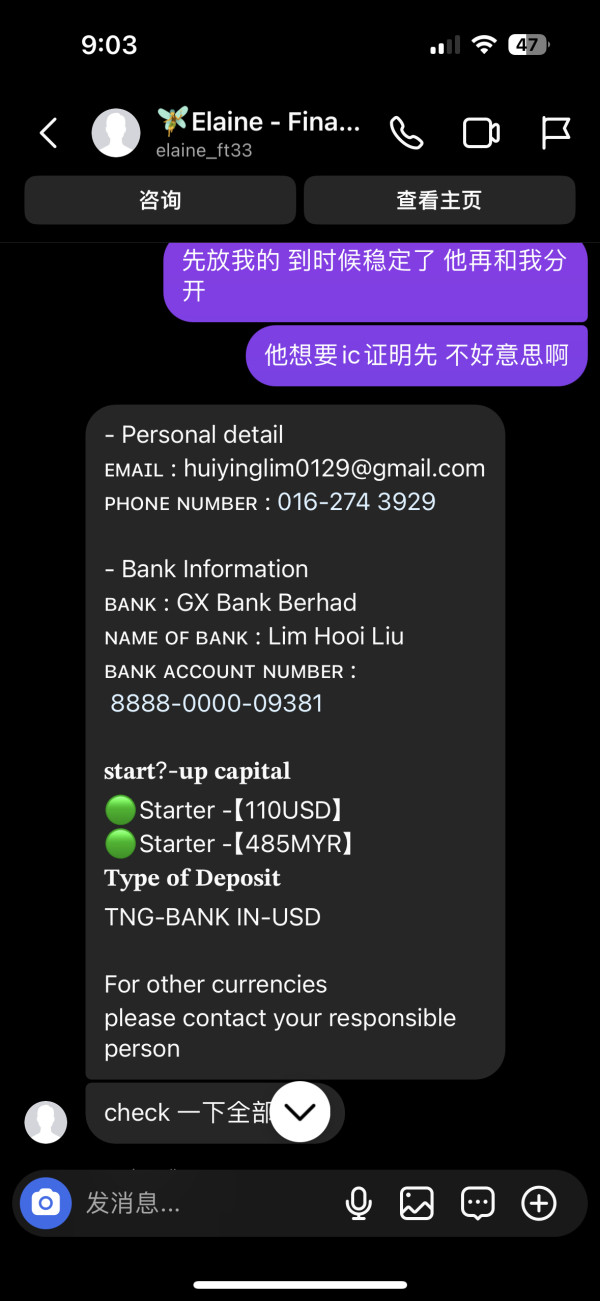Tap phone number 016-274 3929

tap(356, 502)
